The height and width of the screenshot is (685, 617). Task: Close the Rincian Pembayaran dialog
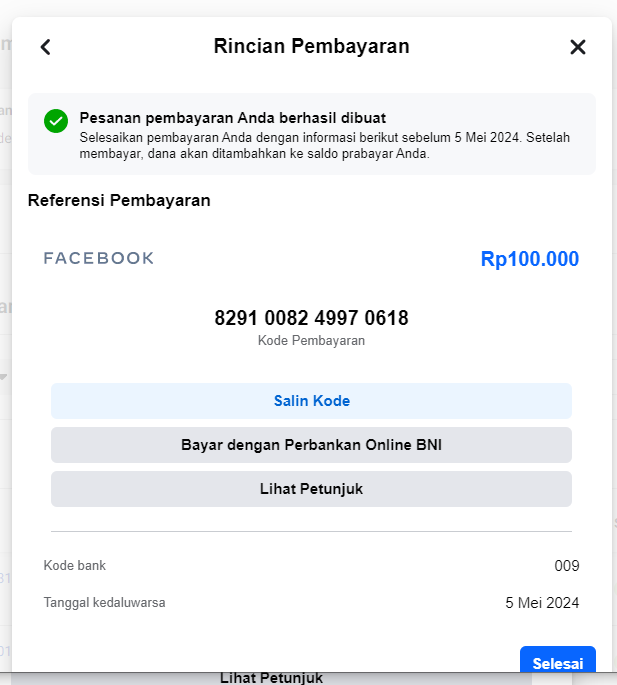[578, 47]
